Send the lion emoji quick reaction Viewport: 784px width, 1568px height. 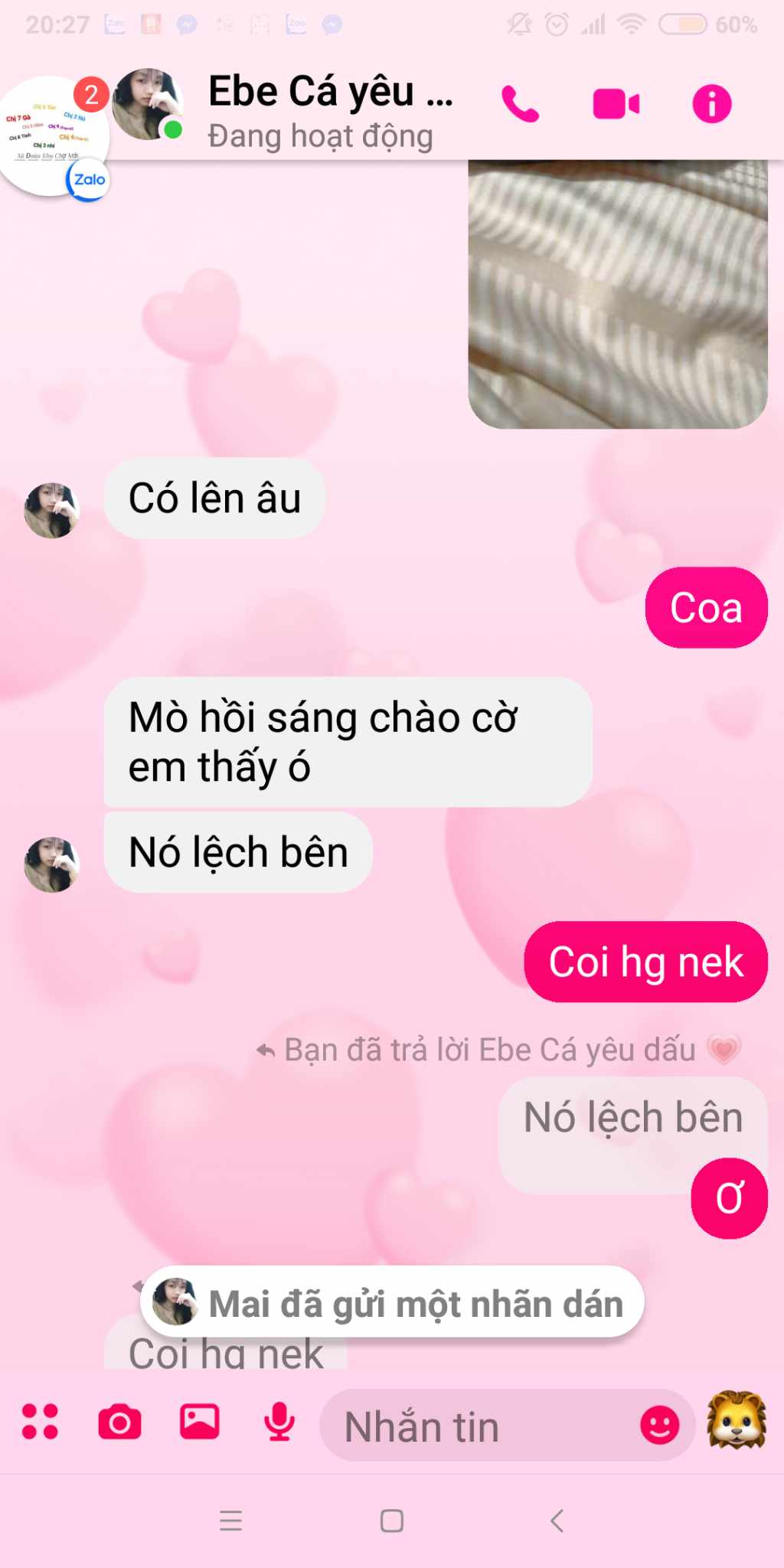(737, 1421)
